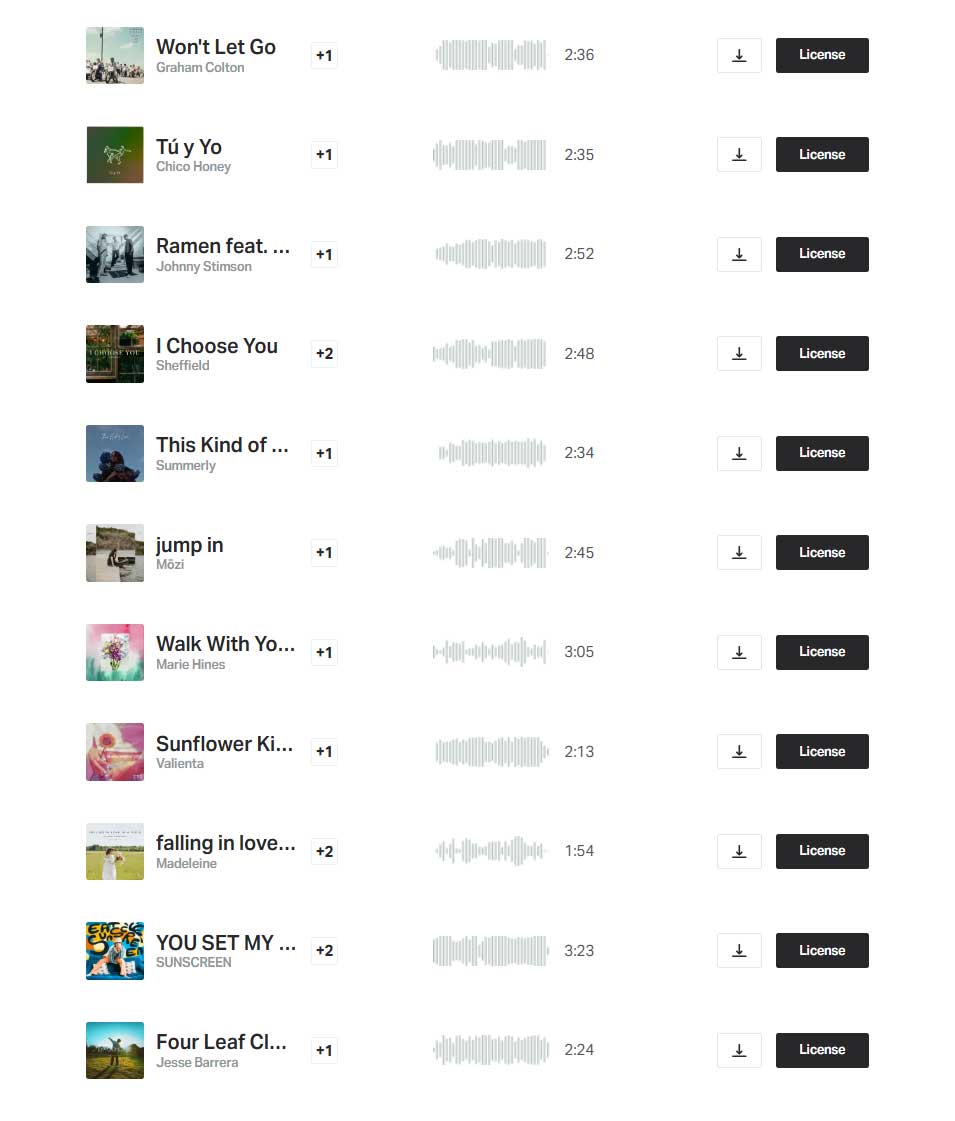The height and width of the screenshot is (1121, 955).
Task: Download jump in by Mōzi
Action: coord(739,552)
